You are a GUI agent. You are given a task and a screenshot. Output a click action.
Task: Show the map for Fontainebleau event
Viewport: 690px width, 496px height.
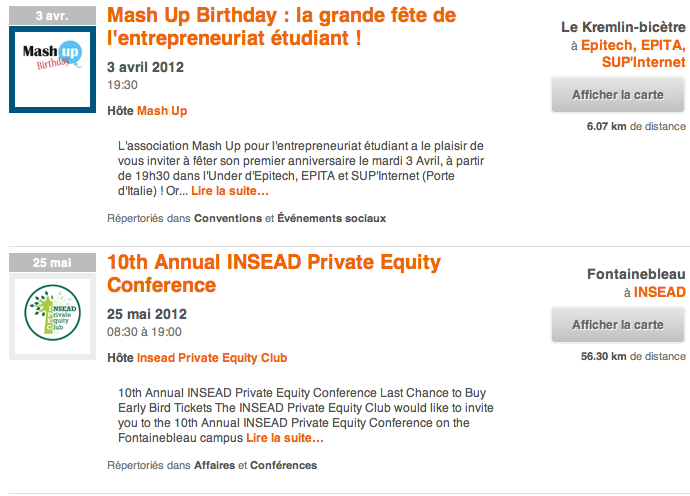[x=617, y=325]
